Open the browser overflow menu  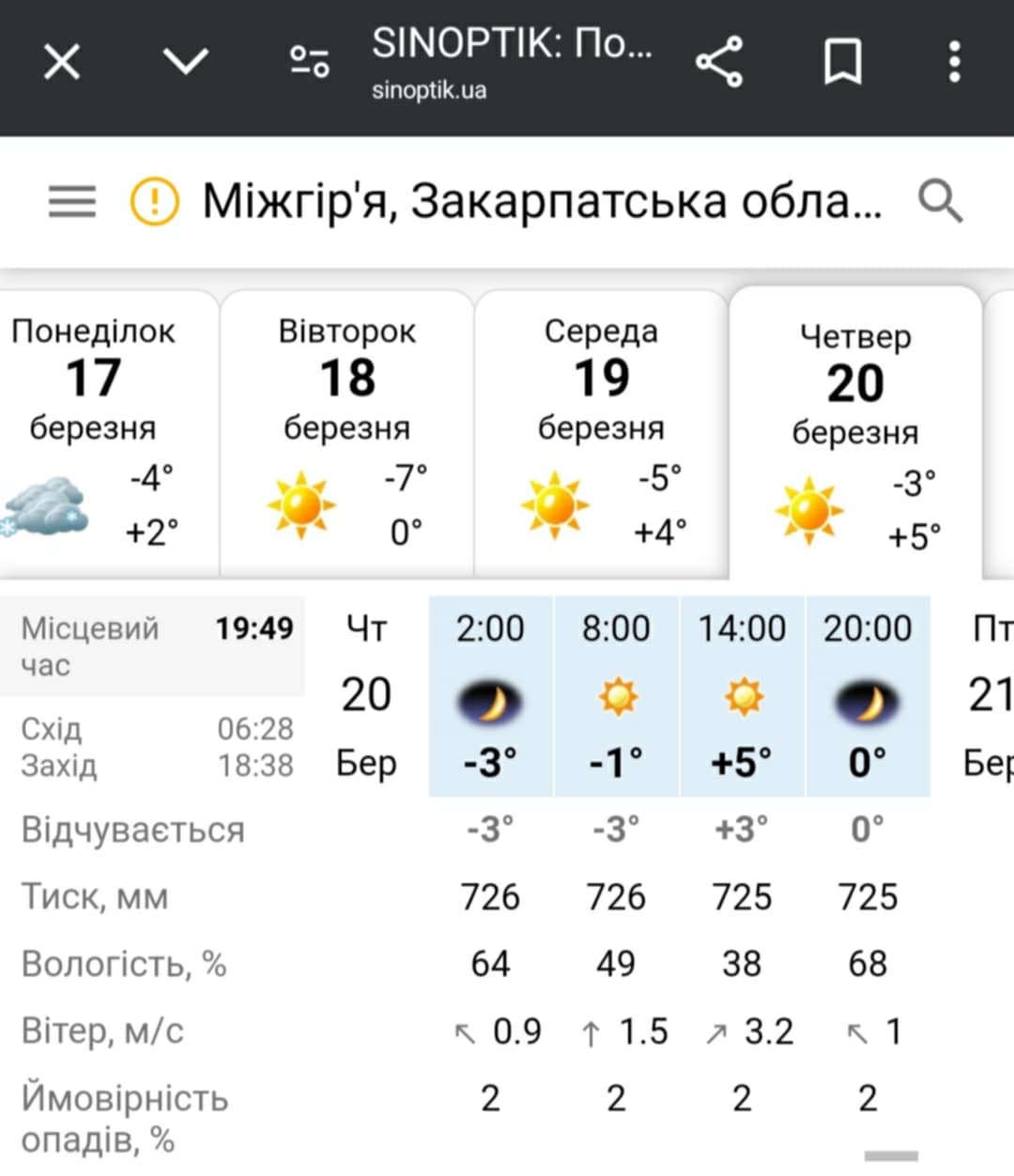pyautogui.click(x=954, y=62)
